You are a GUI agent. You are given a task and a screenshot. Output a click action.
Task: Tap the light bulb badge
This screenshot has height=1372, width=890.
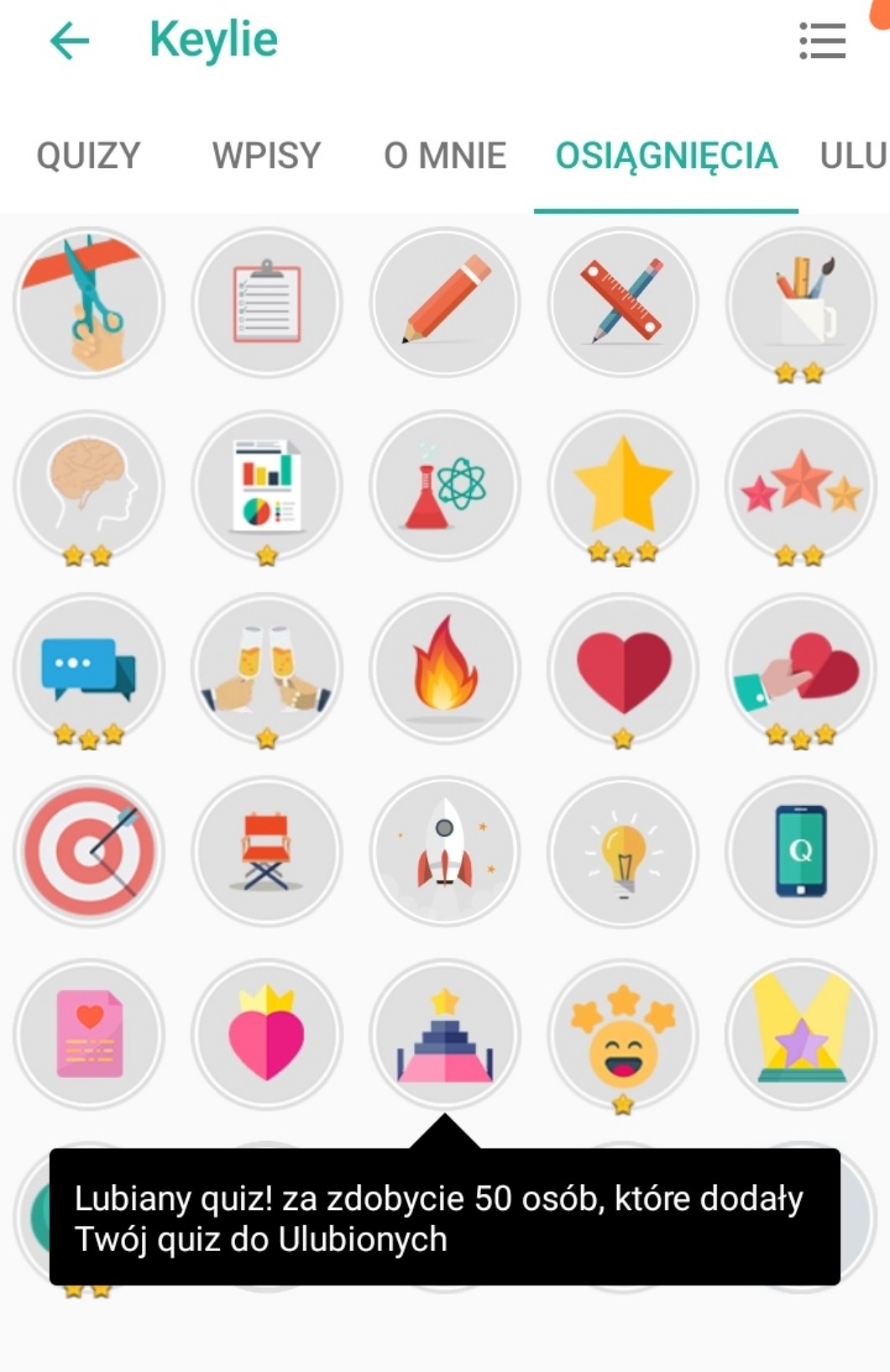click(623, 851)
